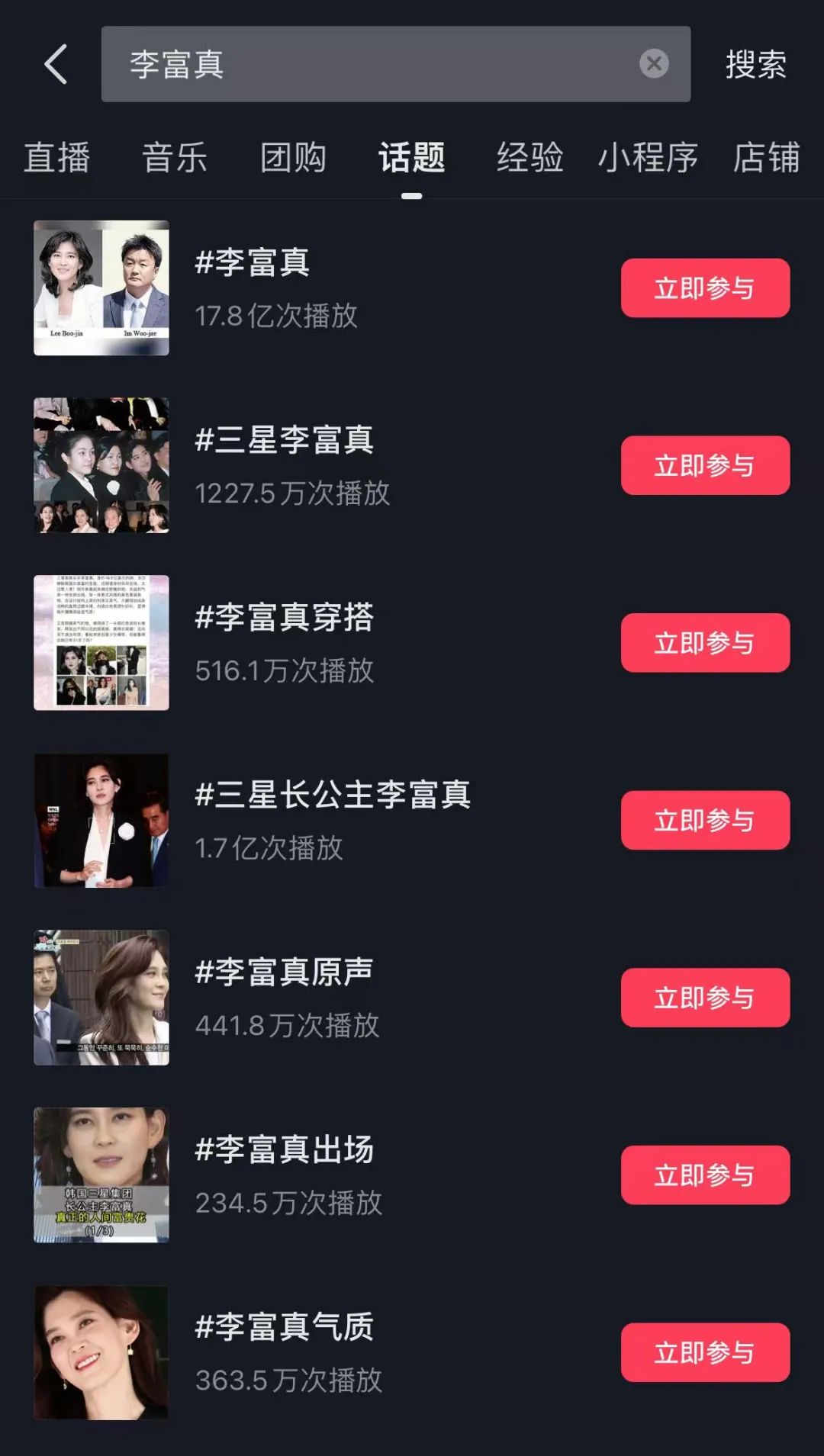The image size is (824, 1456).
Task: Clear the search text 李富真
Action: [654, 64]
